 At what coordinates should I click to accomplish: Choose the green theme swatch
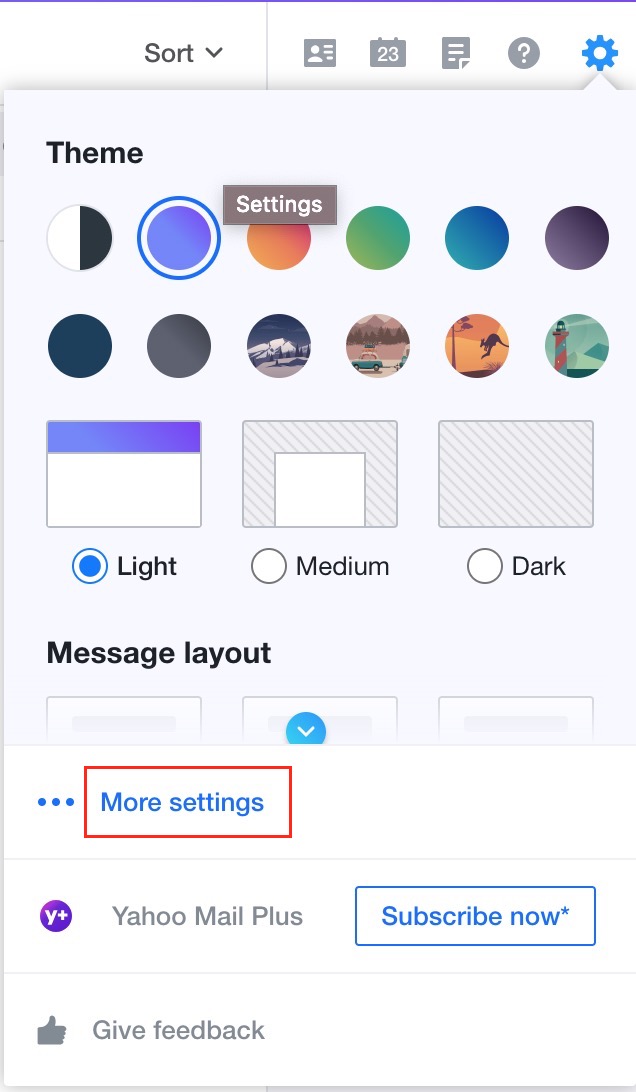378,238
